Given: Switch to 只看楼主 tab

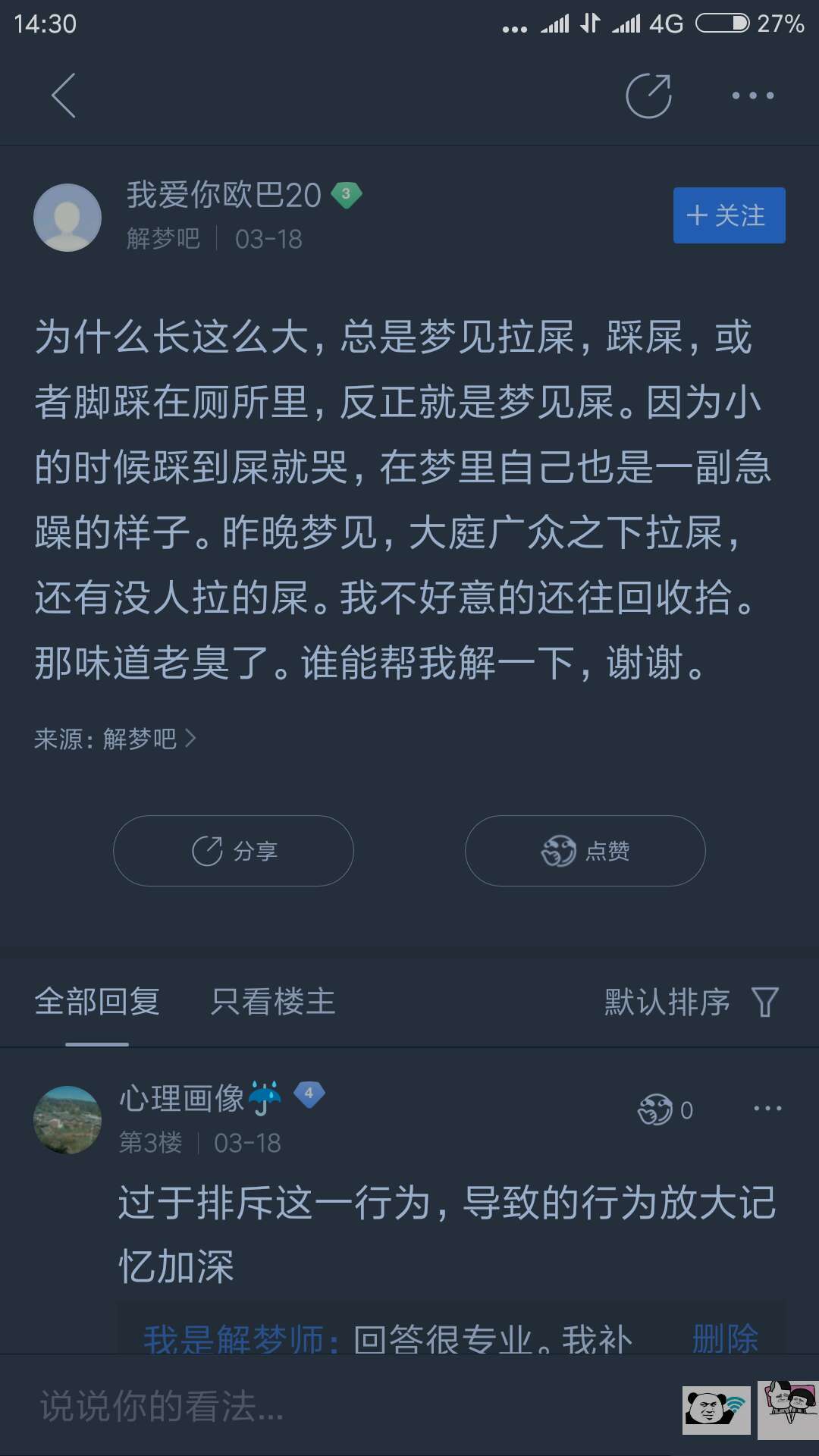Looking at the screenshot, I should (273, 1002).
